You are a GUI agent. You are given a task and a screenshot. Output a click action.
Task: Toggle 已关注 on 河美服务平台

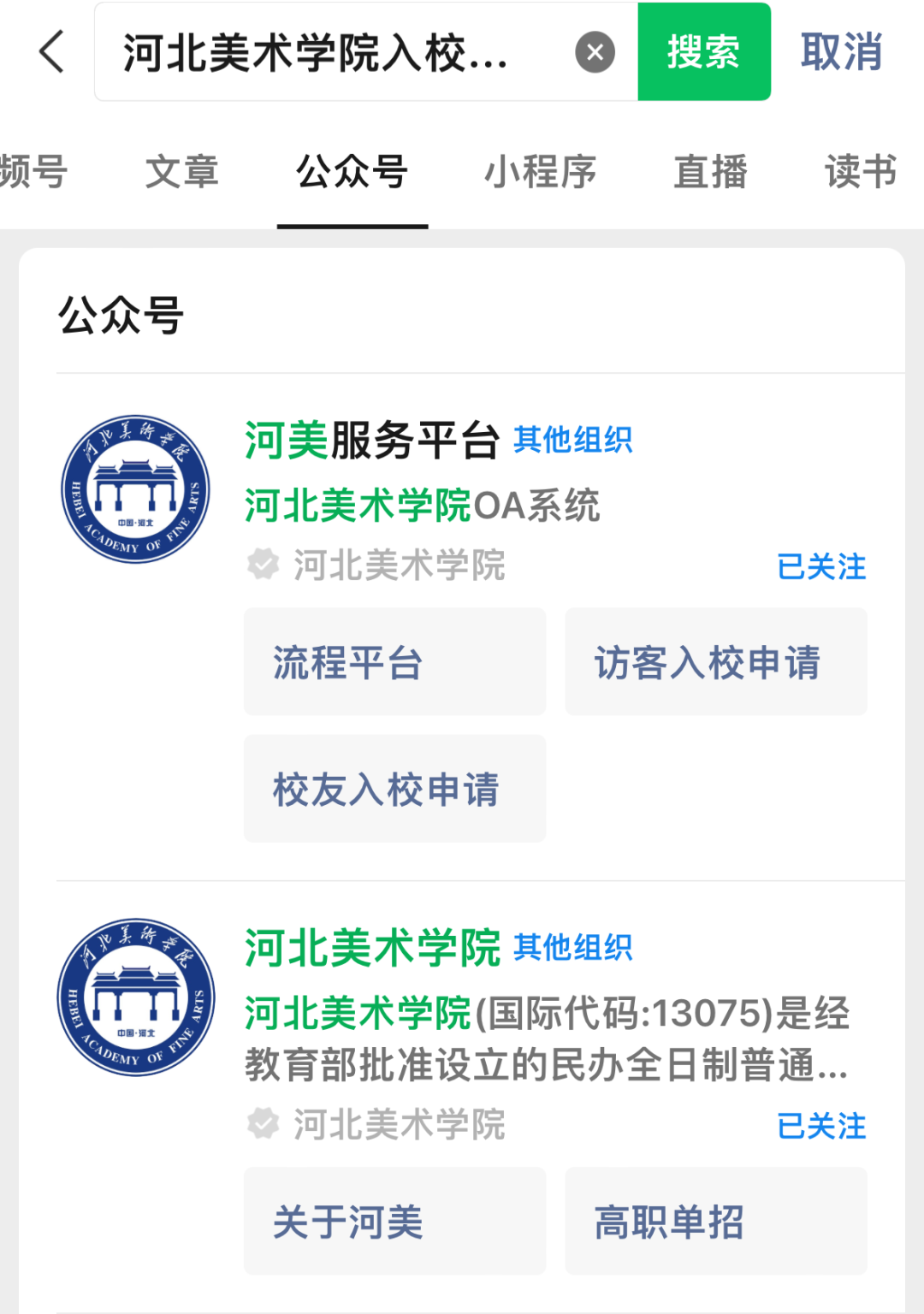click(821, 566)
